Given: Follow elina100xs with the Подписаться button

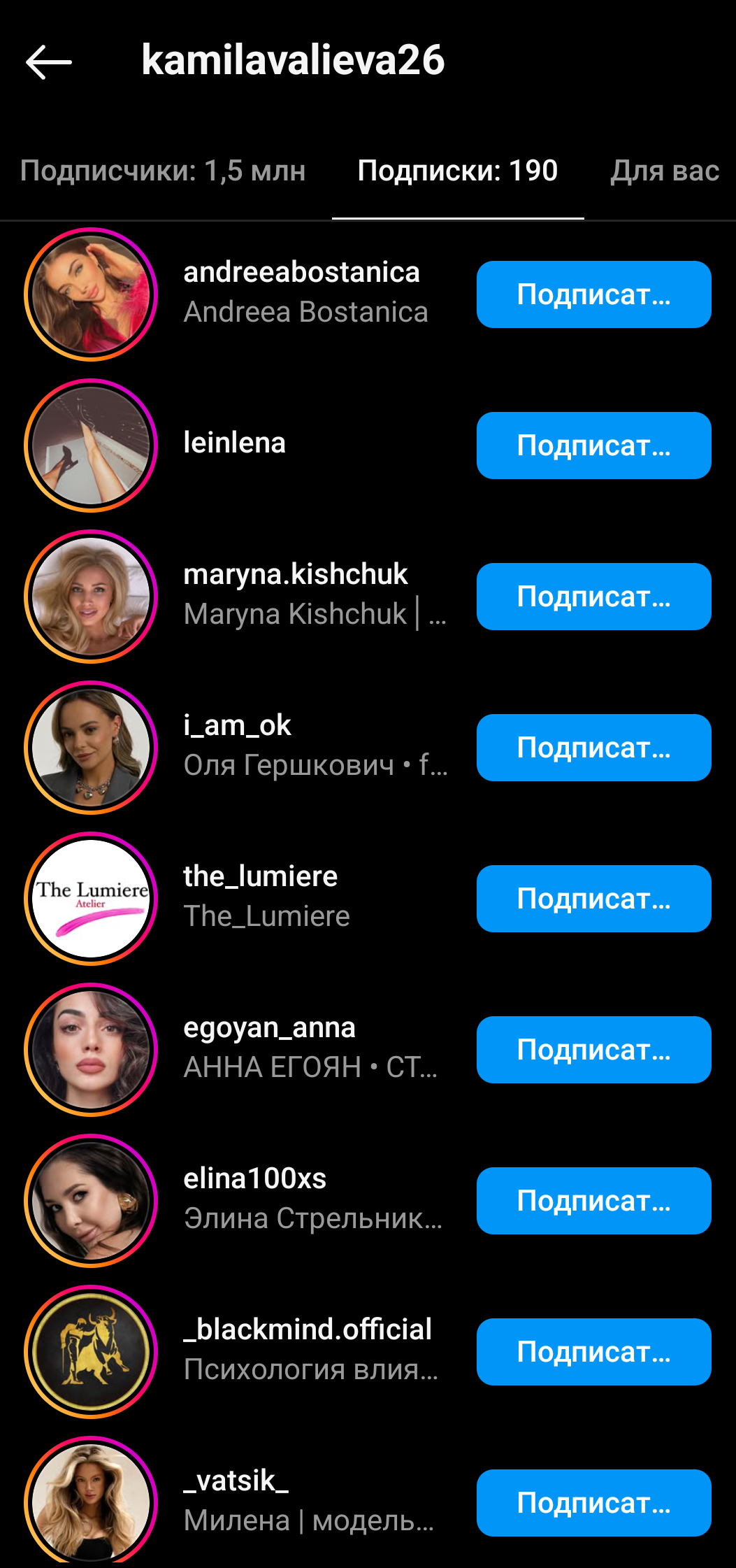Looking at the screenshot, I should click(x=593, y=1201).
